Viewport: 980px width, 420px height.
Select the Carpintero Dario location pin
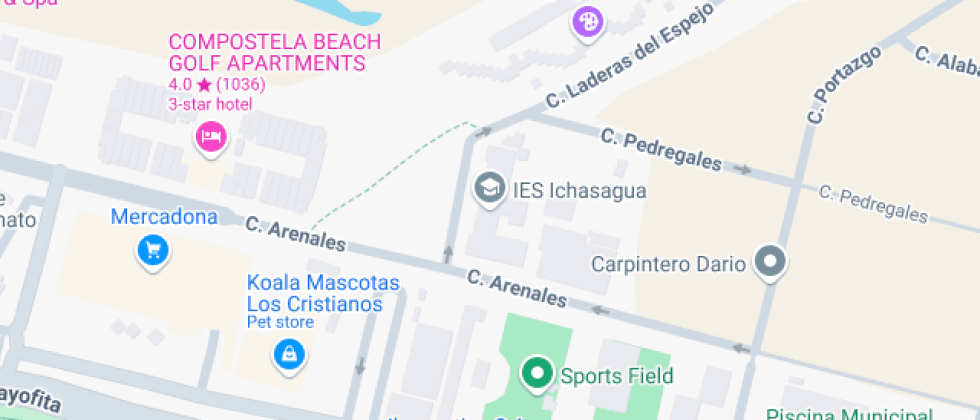[x=771, y=262]
